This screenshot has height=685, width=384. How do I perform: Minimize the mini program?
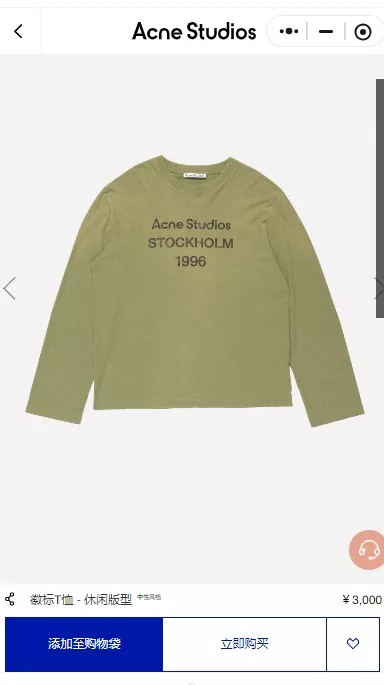click(x=326, y=31)
